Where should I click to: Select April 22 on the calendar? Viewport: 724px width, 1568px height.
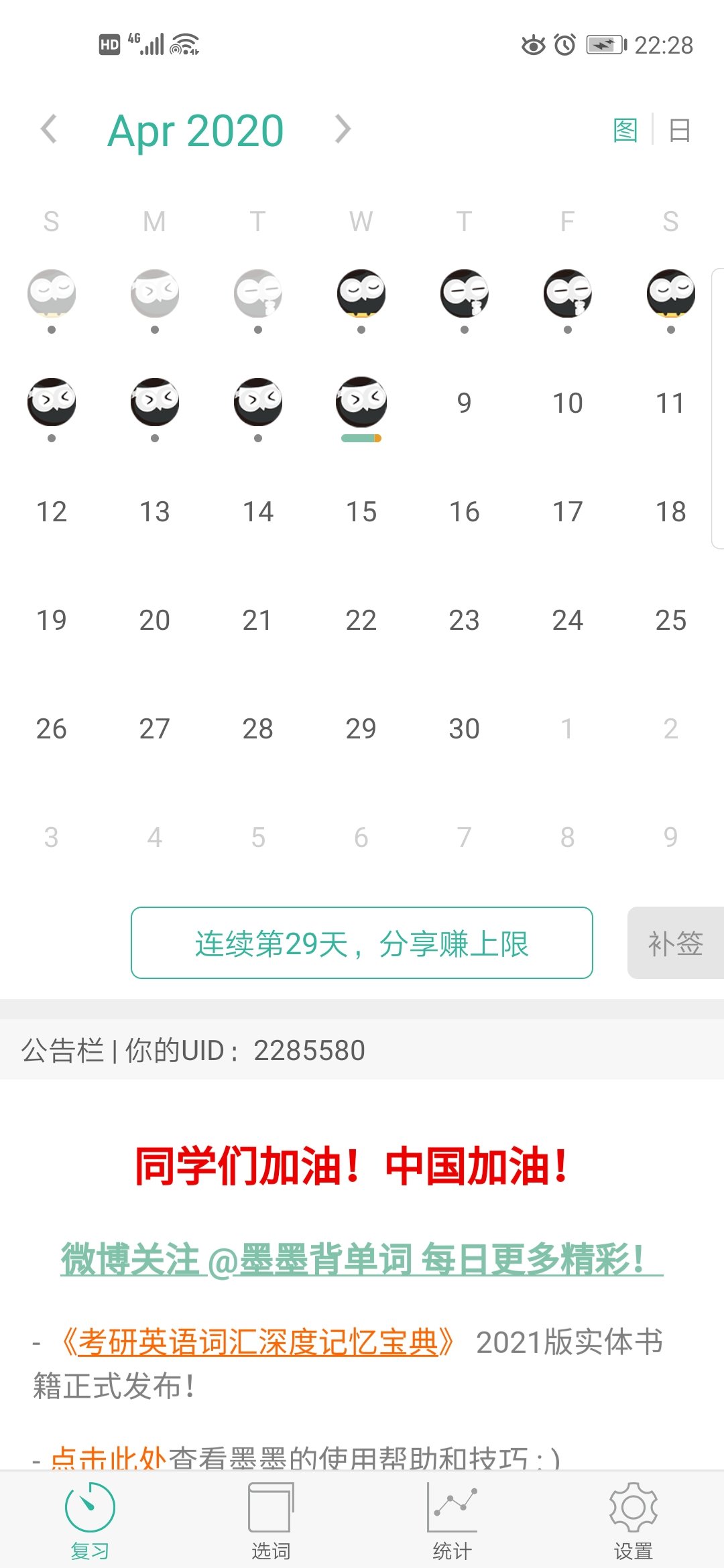pyautogui.click(x=361, y=620)
